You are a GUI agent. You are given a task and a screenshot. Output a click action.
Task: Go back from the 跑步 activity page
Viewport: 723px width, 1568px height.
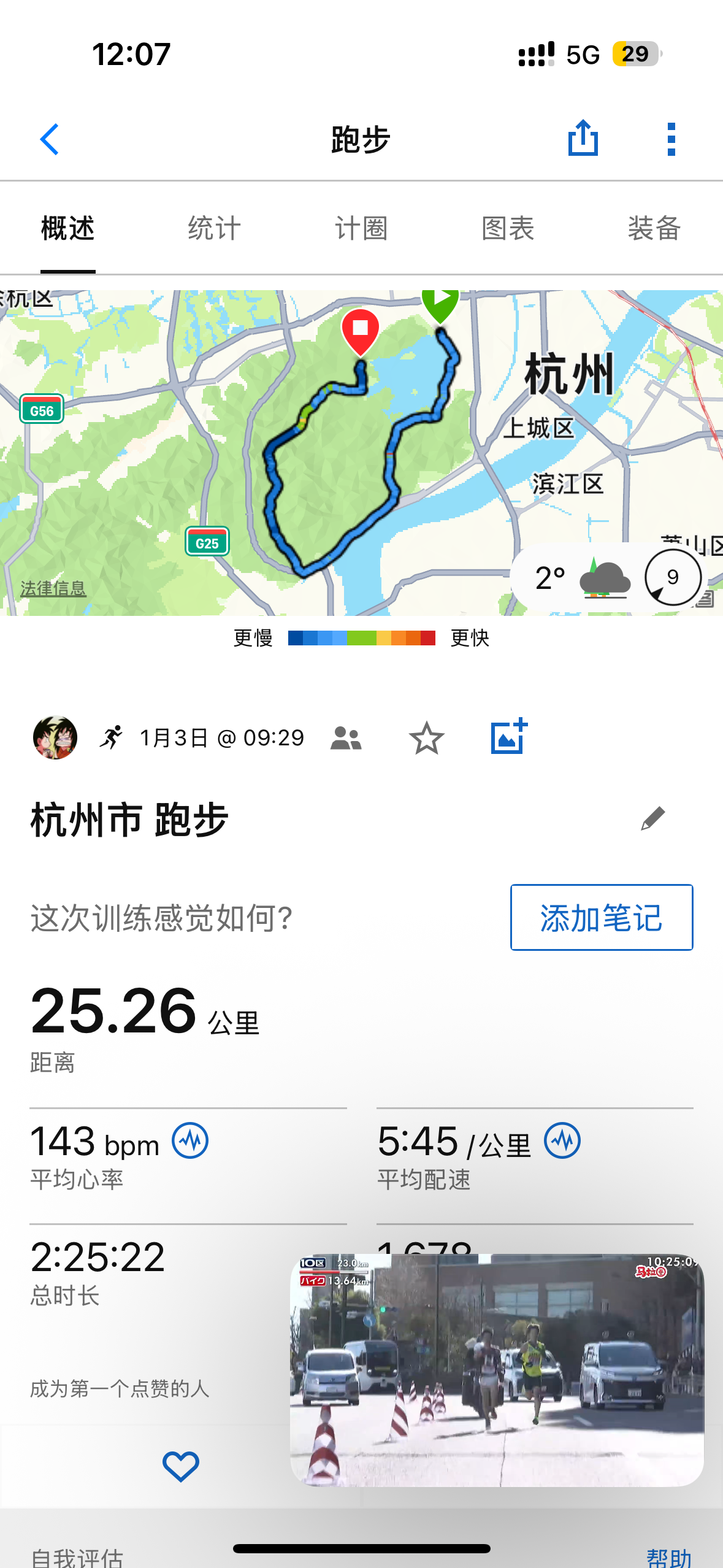coord(50,139)
